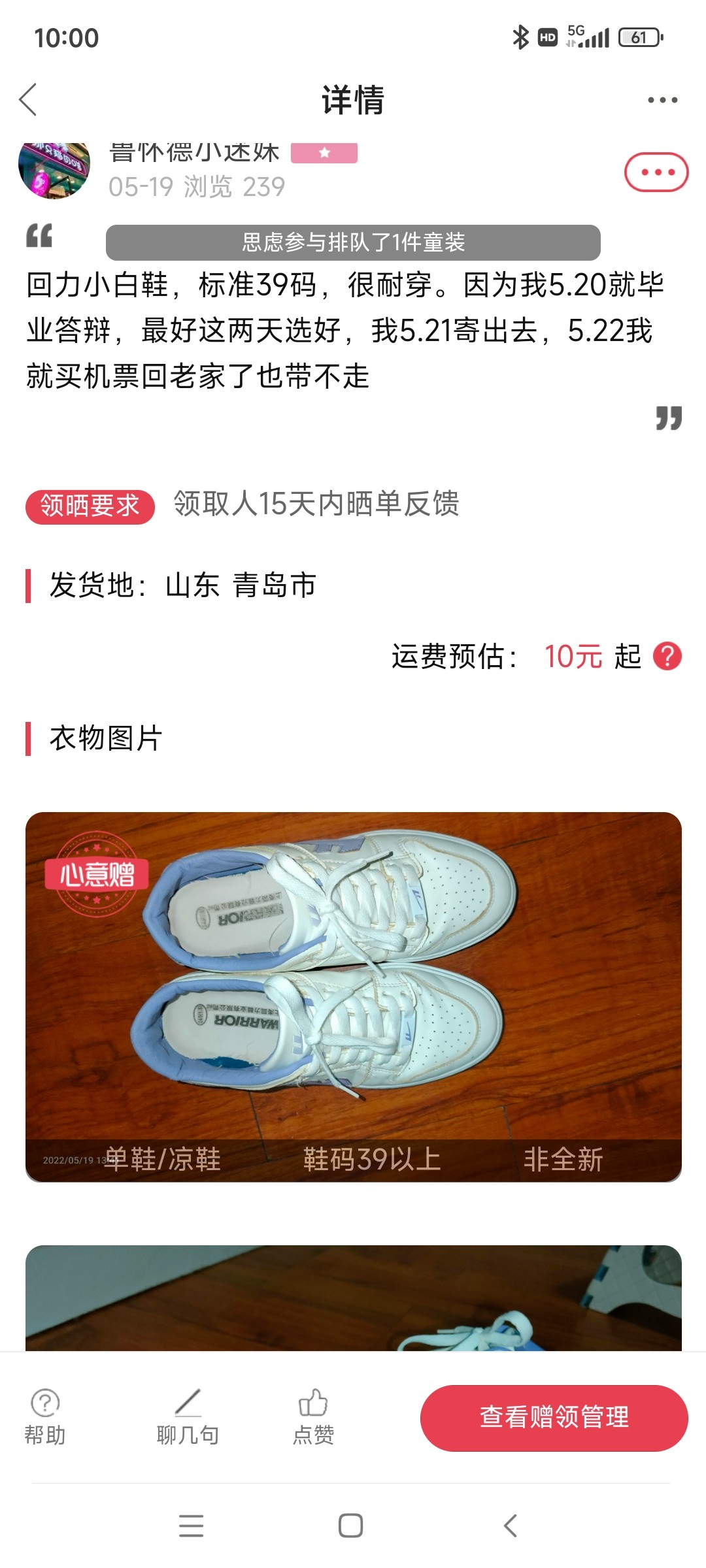Viewport: 706px width, 1568px height.
Task: Tap the 查看赠领管理 button
Action: 554,1418
